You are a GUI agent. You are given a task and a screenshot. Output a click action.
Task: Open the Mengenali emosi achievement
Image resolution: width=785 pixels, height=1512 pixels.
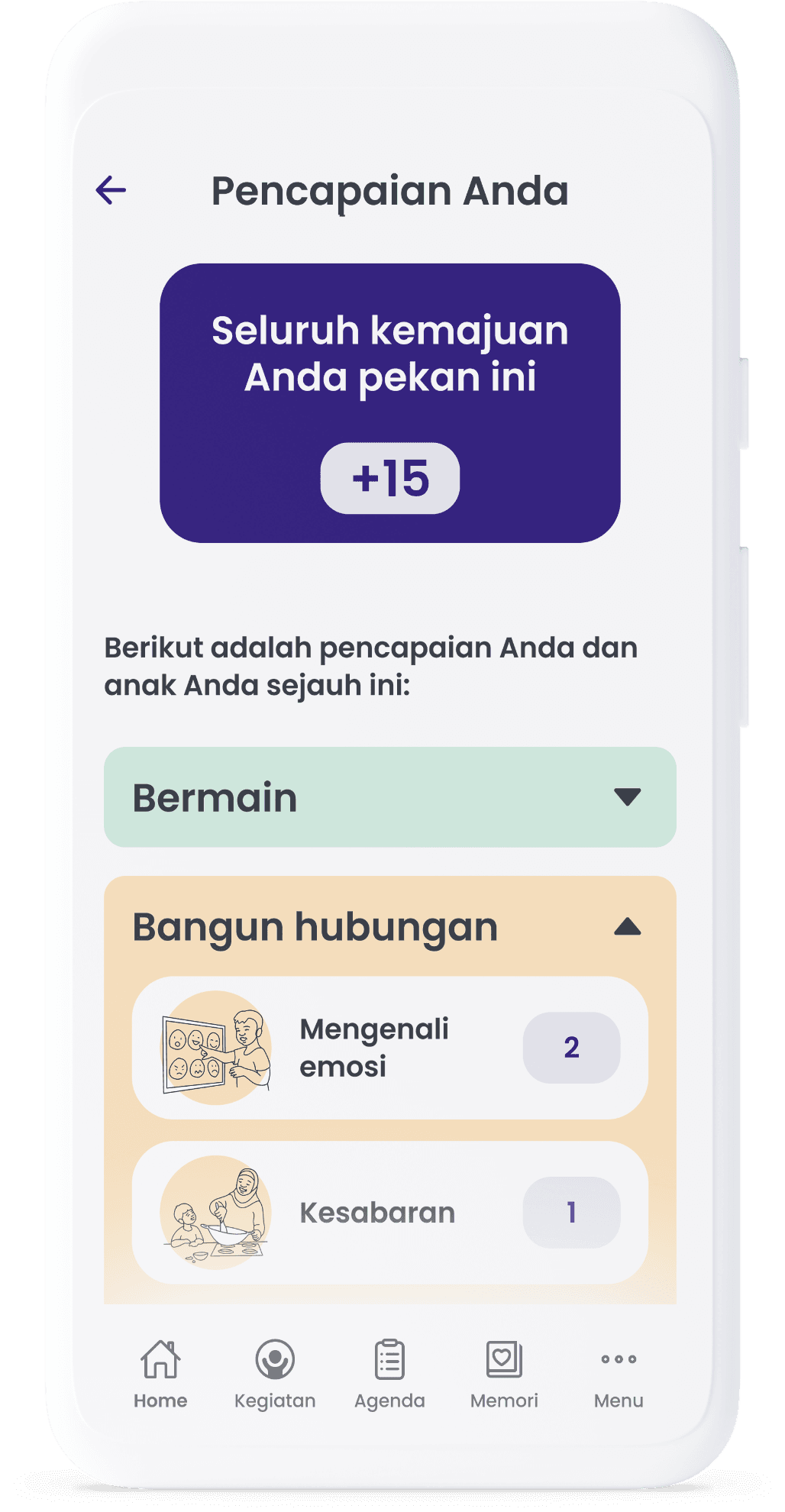coord(389,1048)
